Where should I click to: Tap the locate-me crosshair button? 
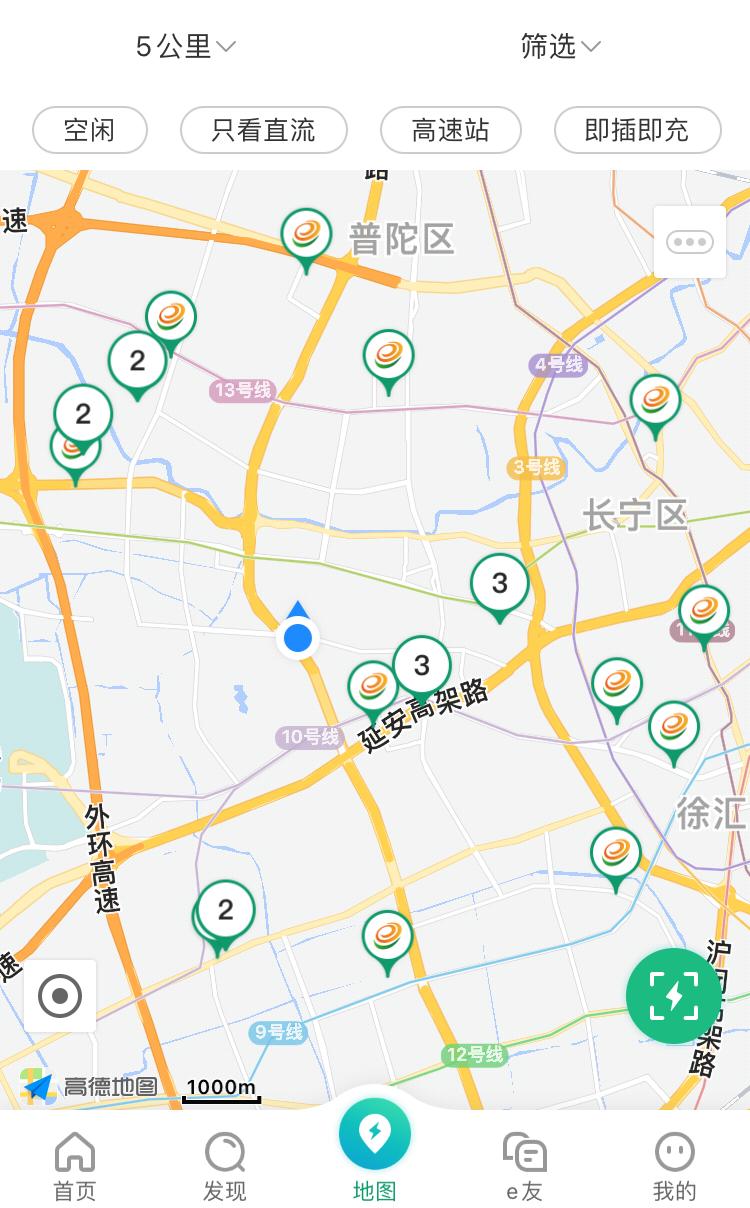click(60, 995)
